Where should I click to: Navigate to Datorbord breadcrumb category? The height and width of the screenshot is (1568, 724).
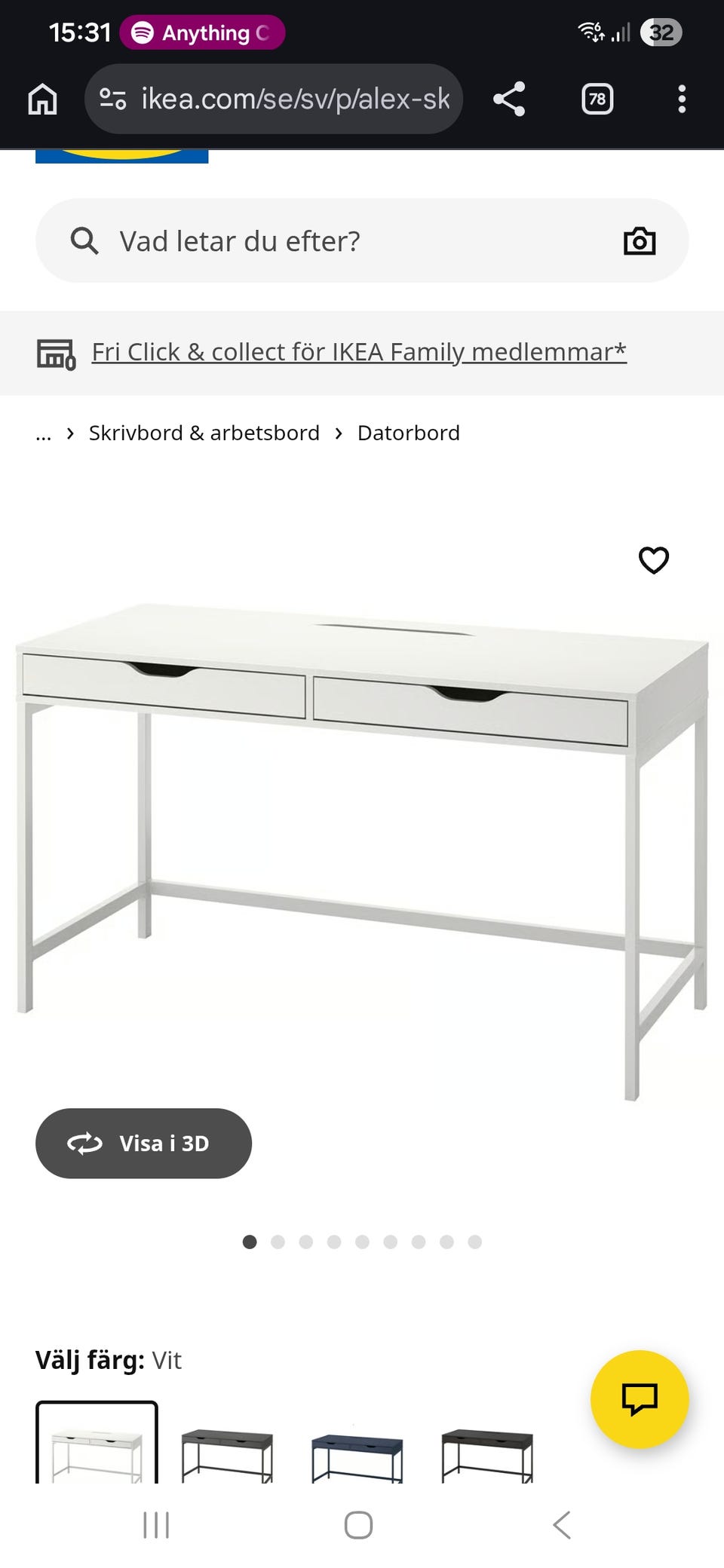coord(408,433)
